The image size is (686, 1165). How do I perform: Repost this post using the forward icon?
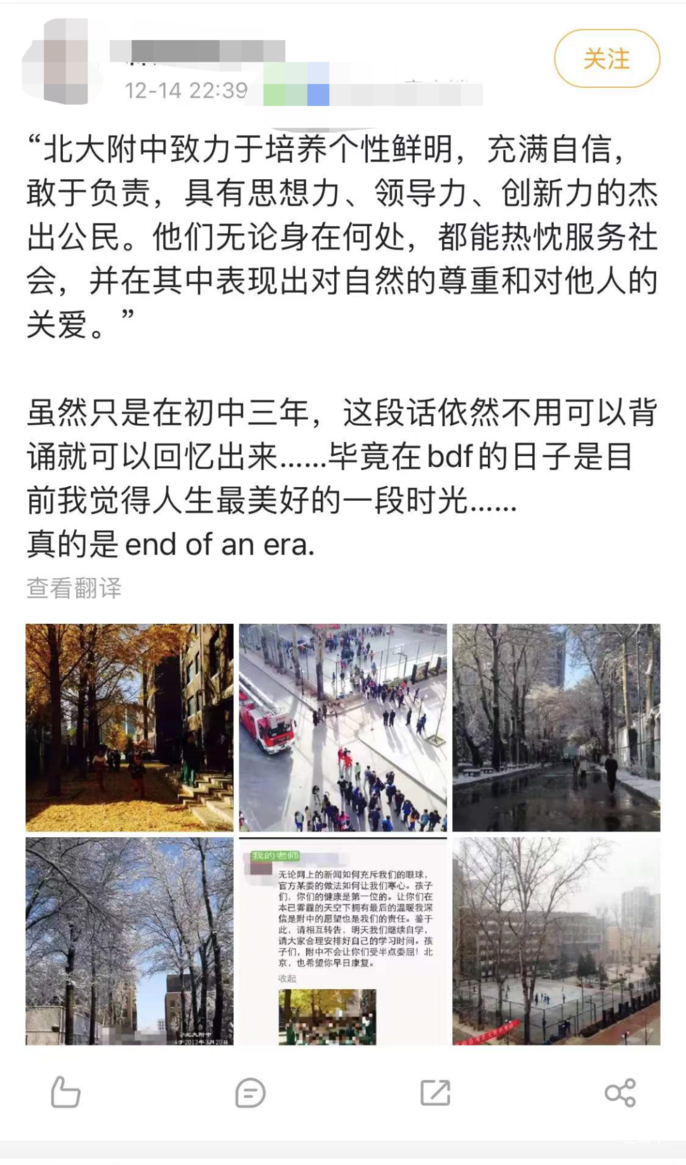435,1093
